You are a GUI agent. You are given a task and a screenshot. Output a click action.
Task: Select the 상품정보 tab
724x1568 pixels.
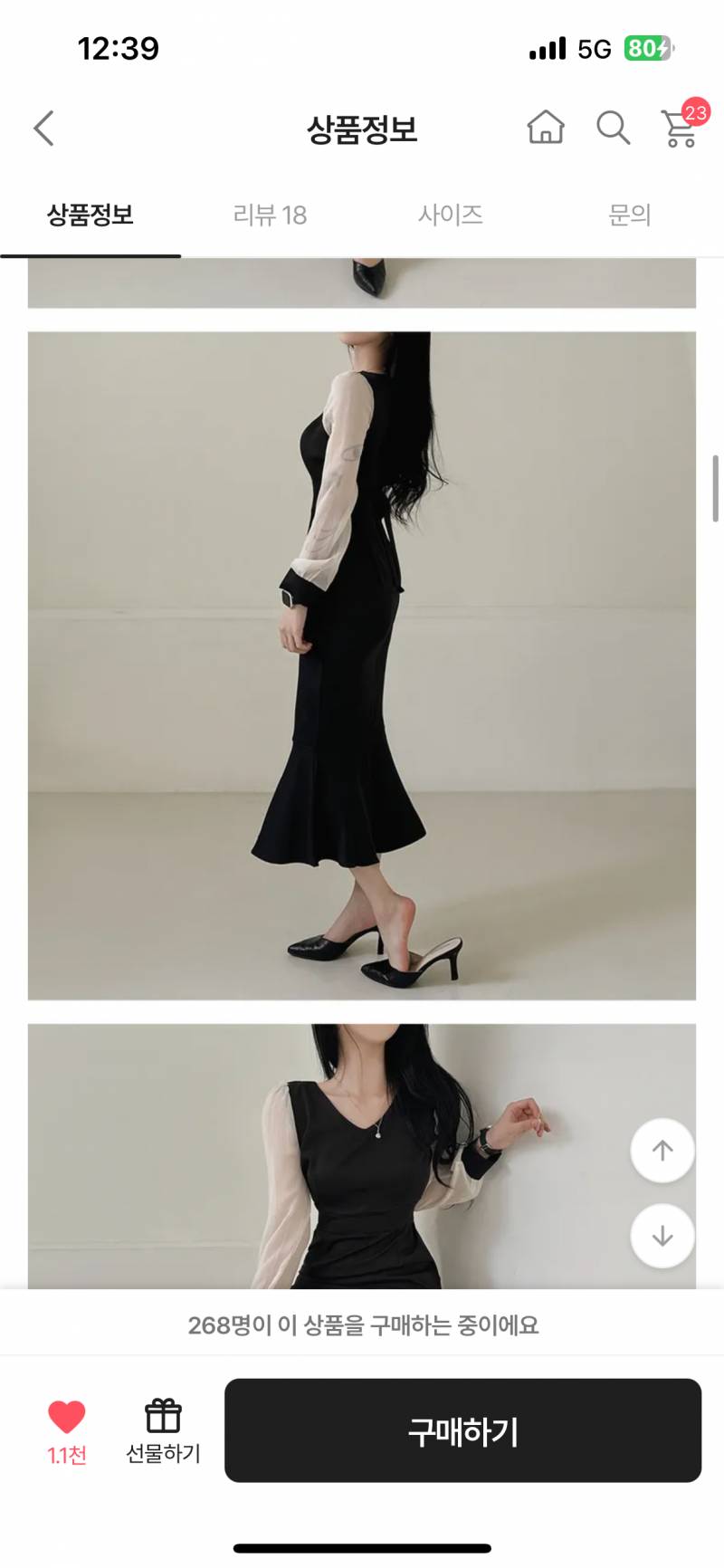tap(90, 215)
